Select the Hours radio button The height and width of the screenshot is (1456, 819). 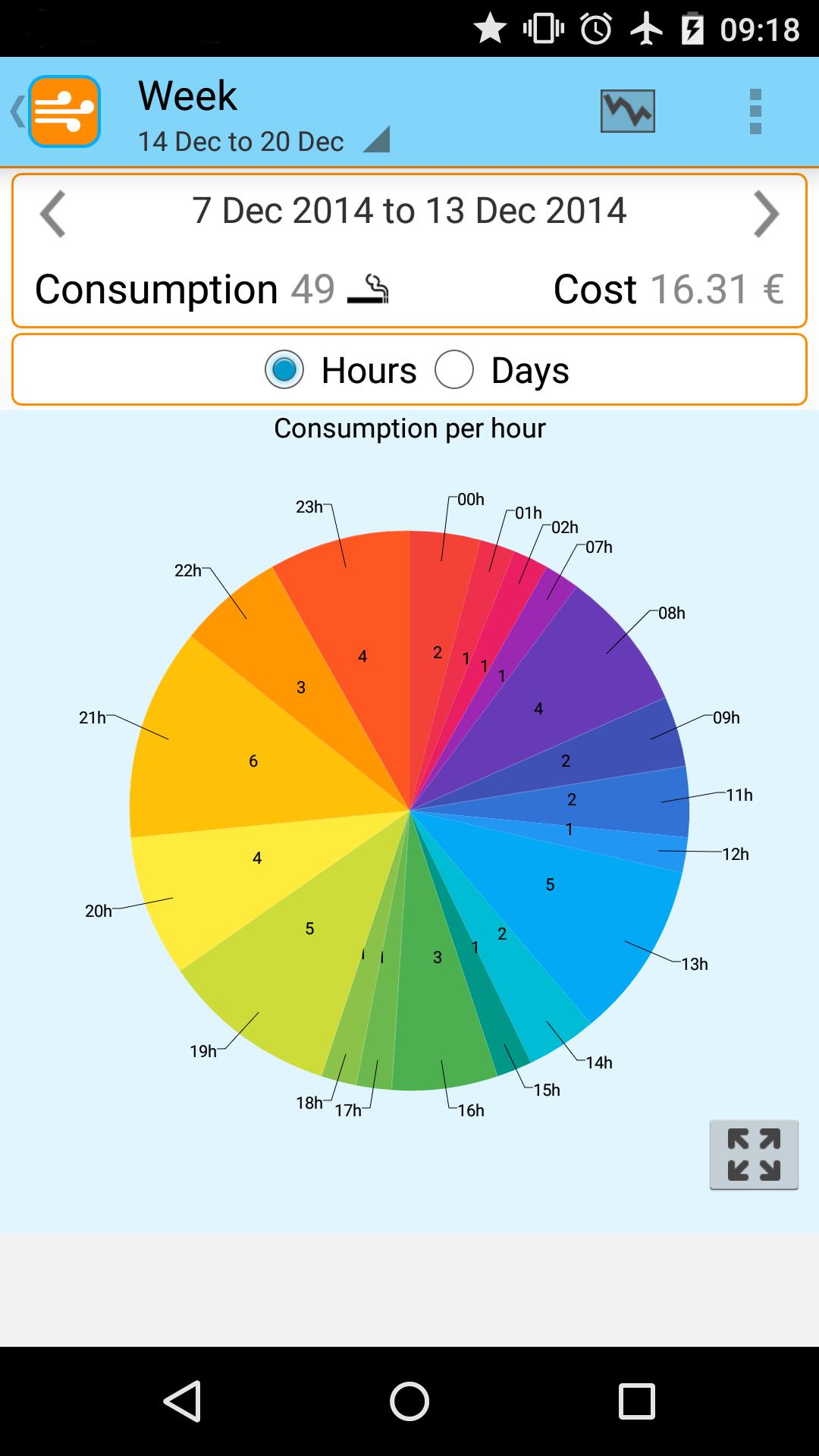click(284, 370)
